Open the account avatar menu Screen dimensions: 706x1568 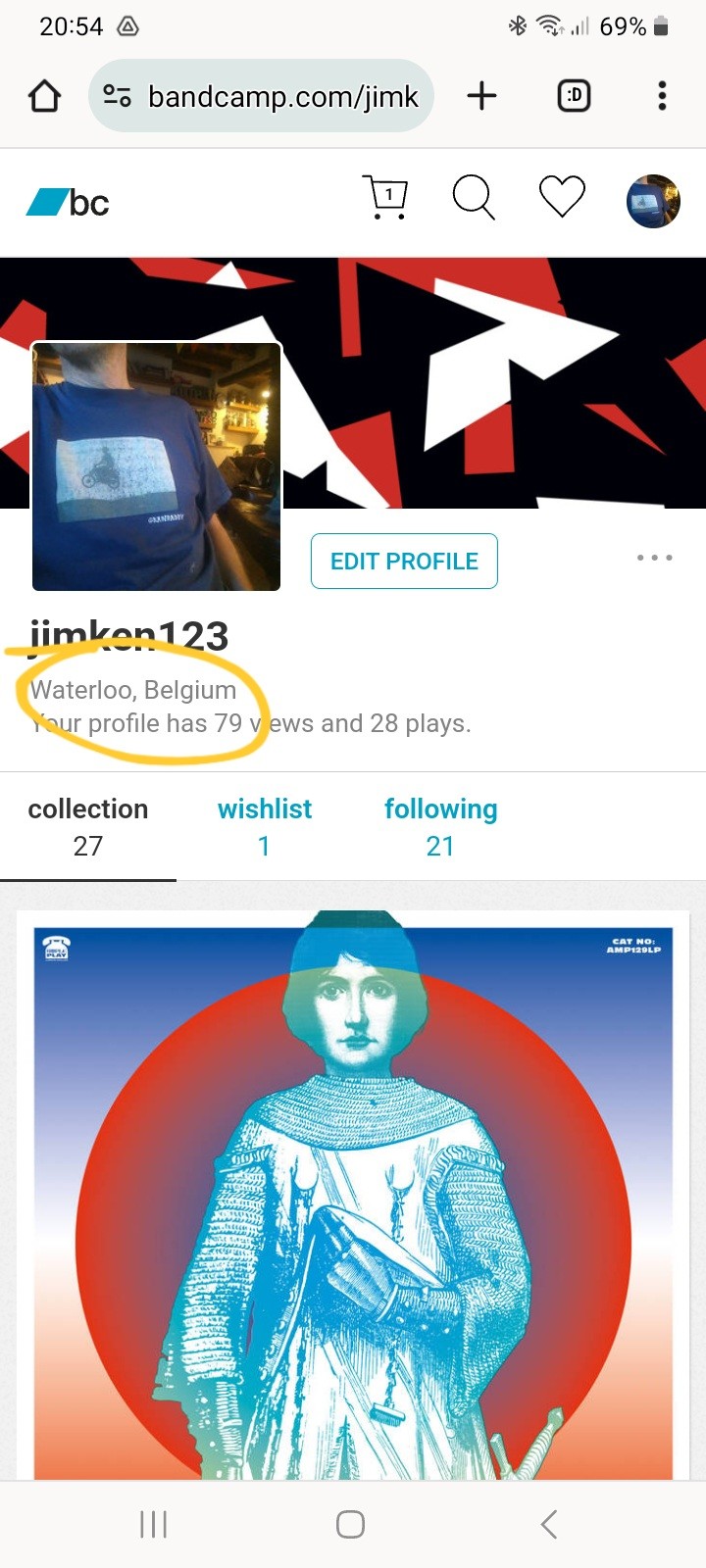[x=653, y=201]
